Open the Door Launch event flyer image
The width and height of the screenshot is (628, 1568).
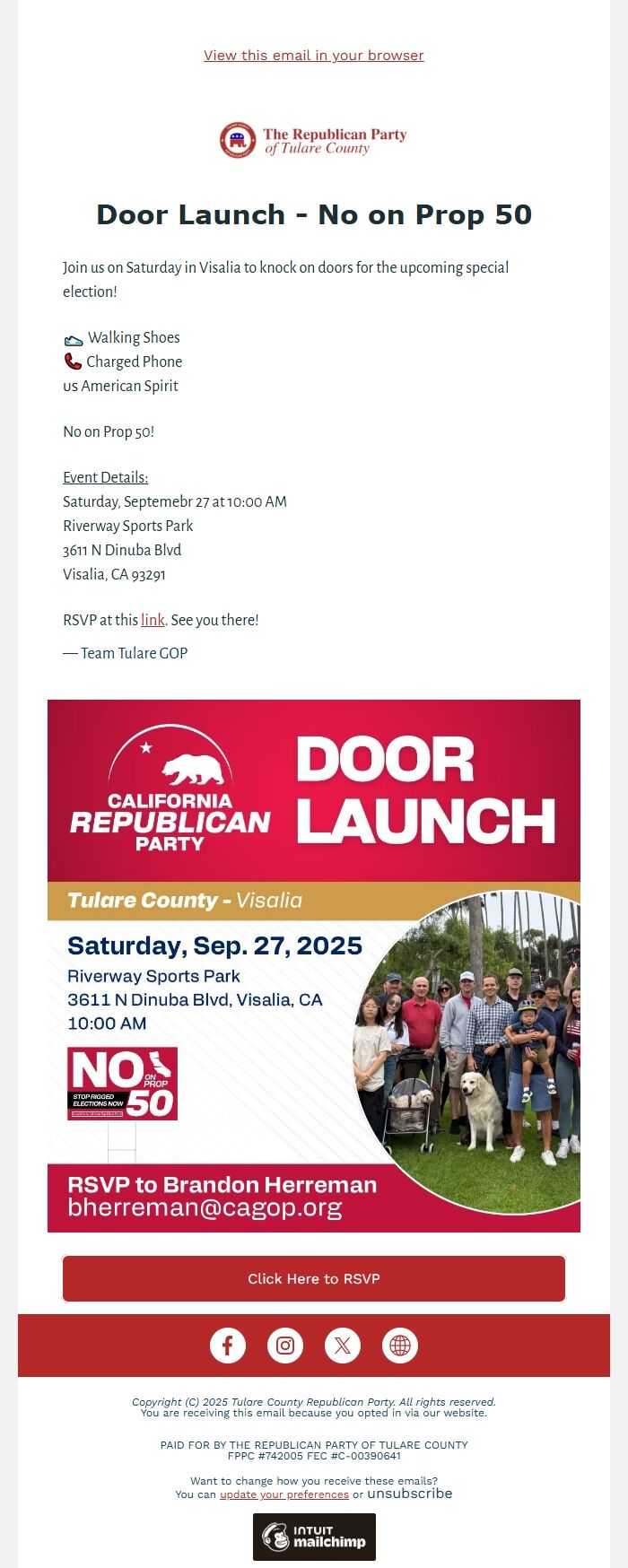coord(314,965)
